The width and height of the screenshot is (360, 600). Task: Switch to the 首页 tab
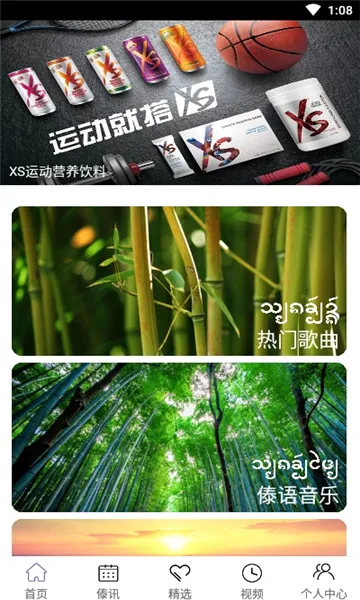[36, 580]
